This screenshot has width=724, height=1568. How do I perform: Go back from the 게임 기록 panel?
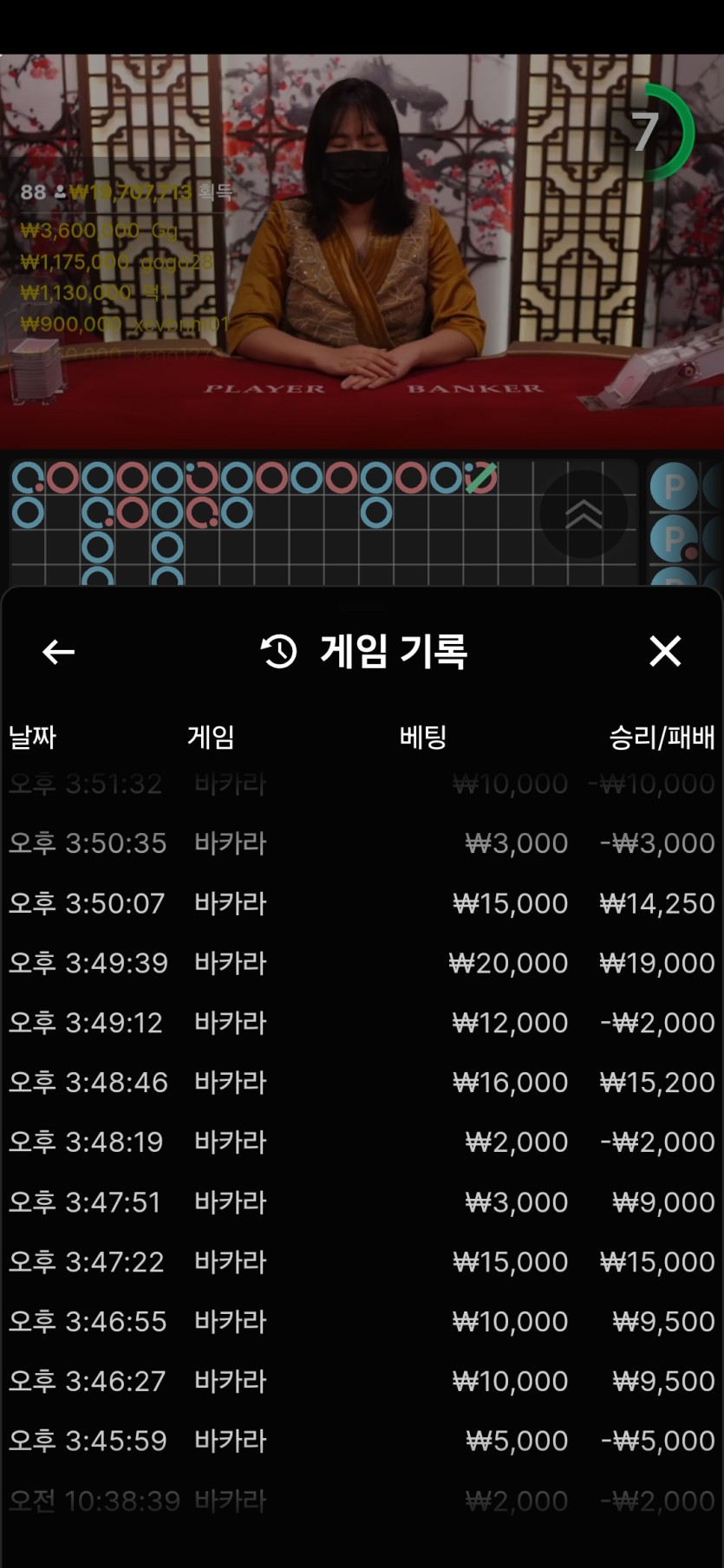tap(58, 651)
